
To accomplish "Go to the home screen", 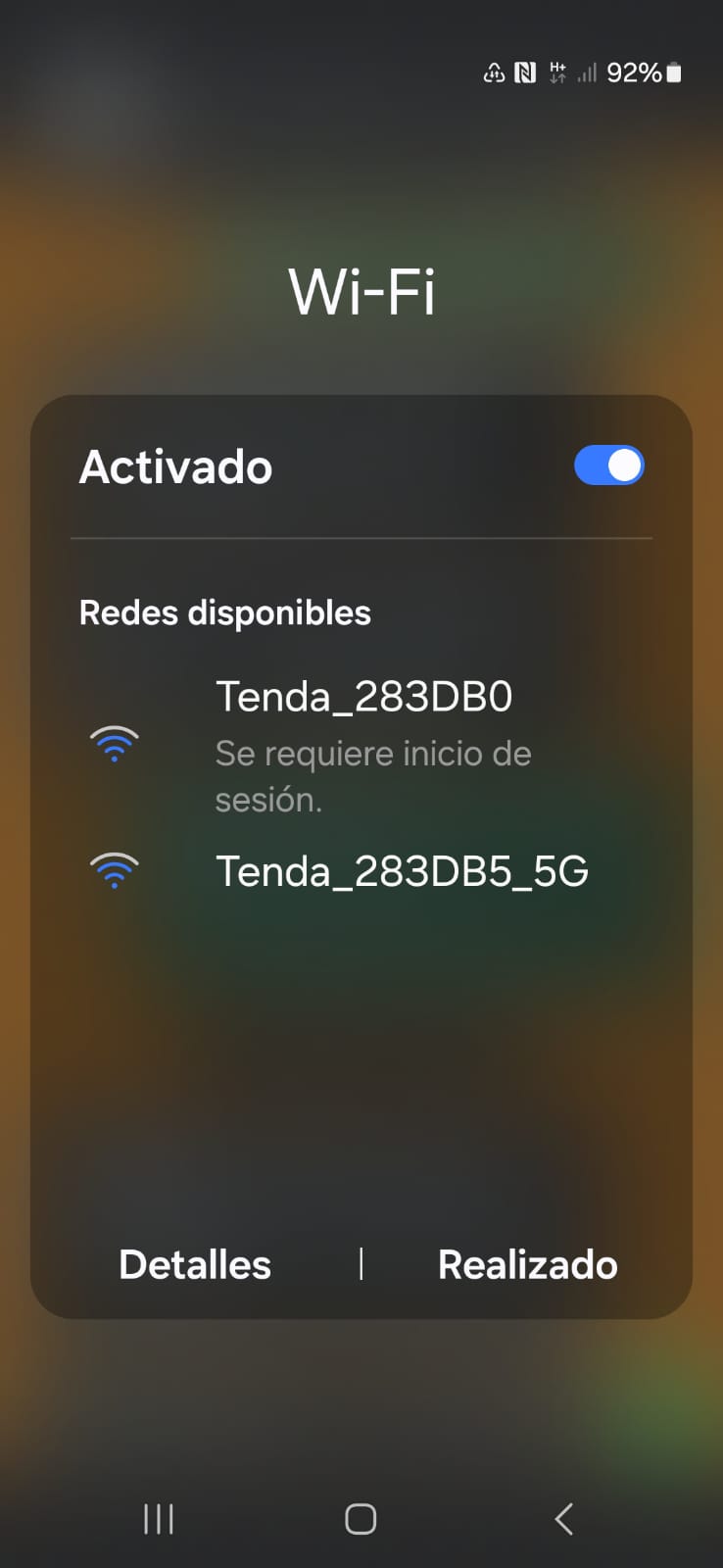I will click(361, 1519).
